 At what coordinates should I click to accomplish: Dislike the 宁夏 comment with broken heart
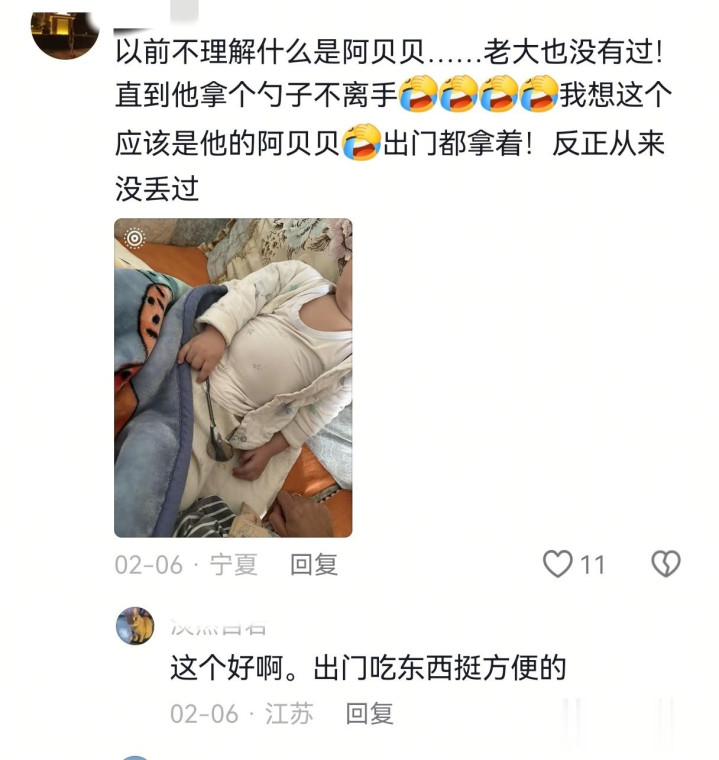pos(666,565)
